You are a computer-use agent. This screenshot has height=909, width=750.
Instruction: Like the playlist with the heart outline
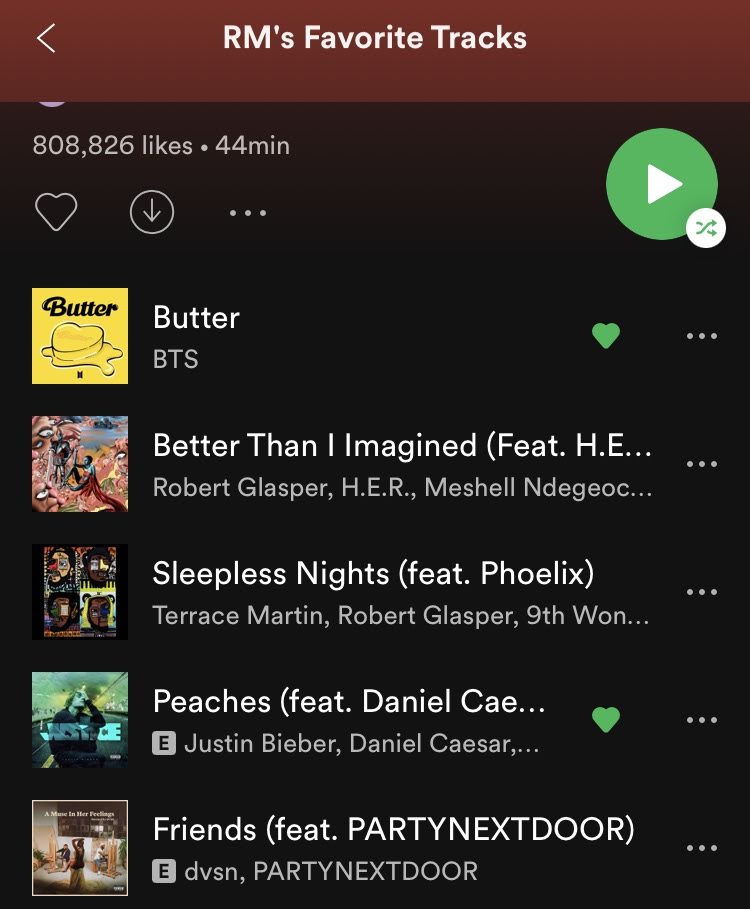click(x=56, y=212)
